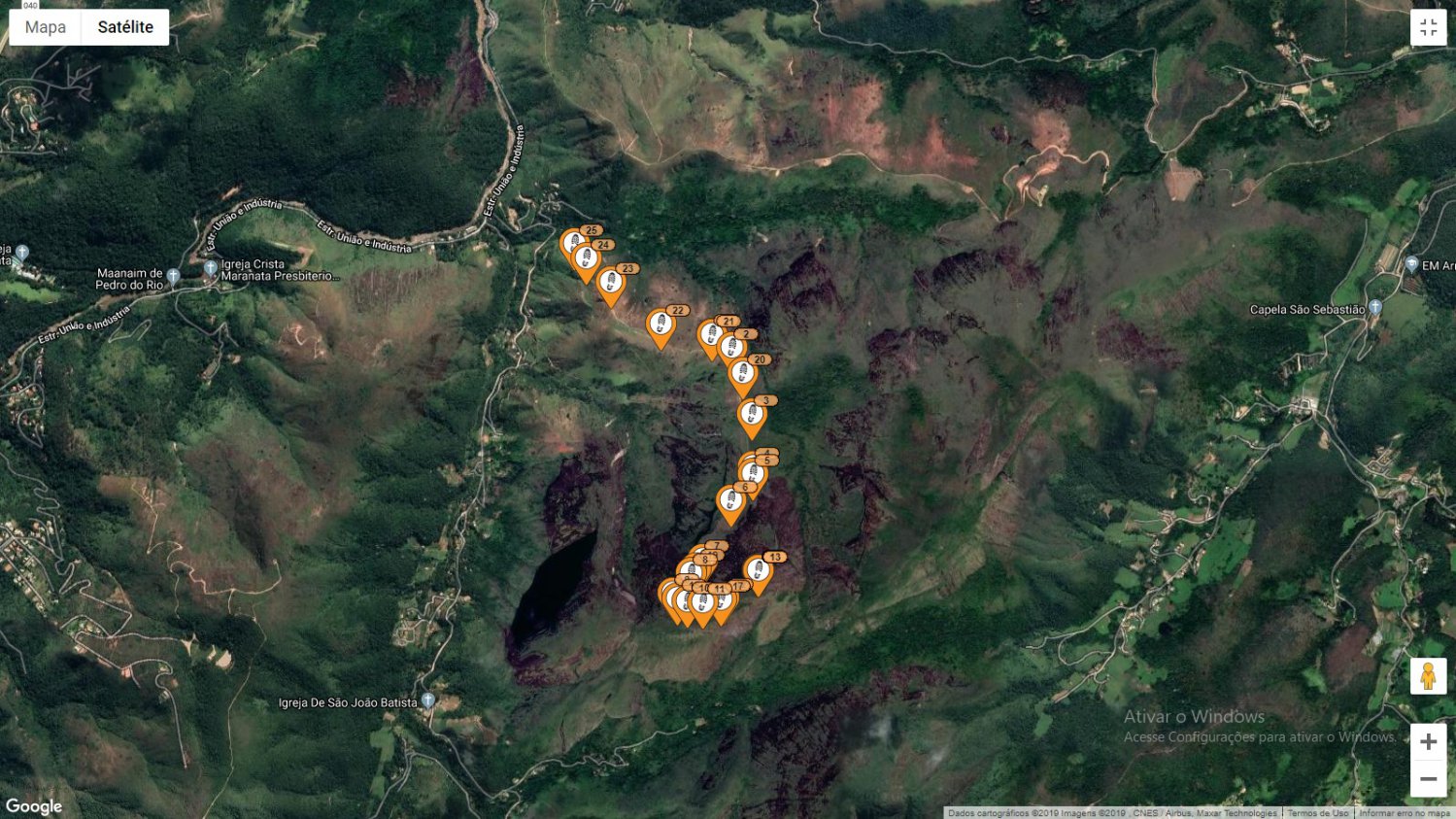
Task: Tap Capela São Sebastião place marker
Action: pos(1374,308)
